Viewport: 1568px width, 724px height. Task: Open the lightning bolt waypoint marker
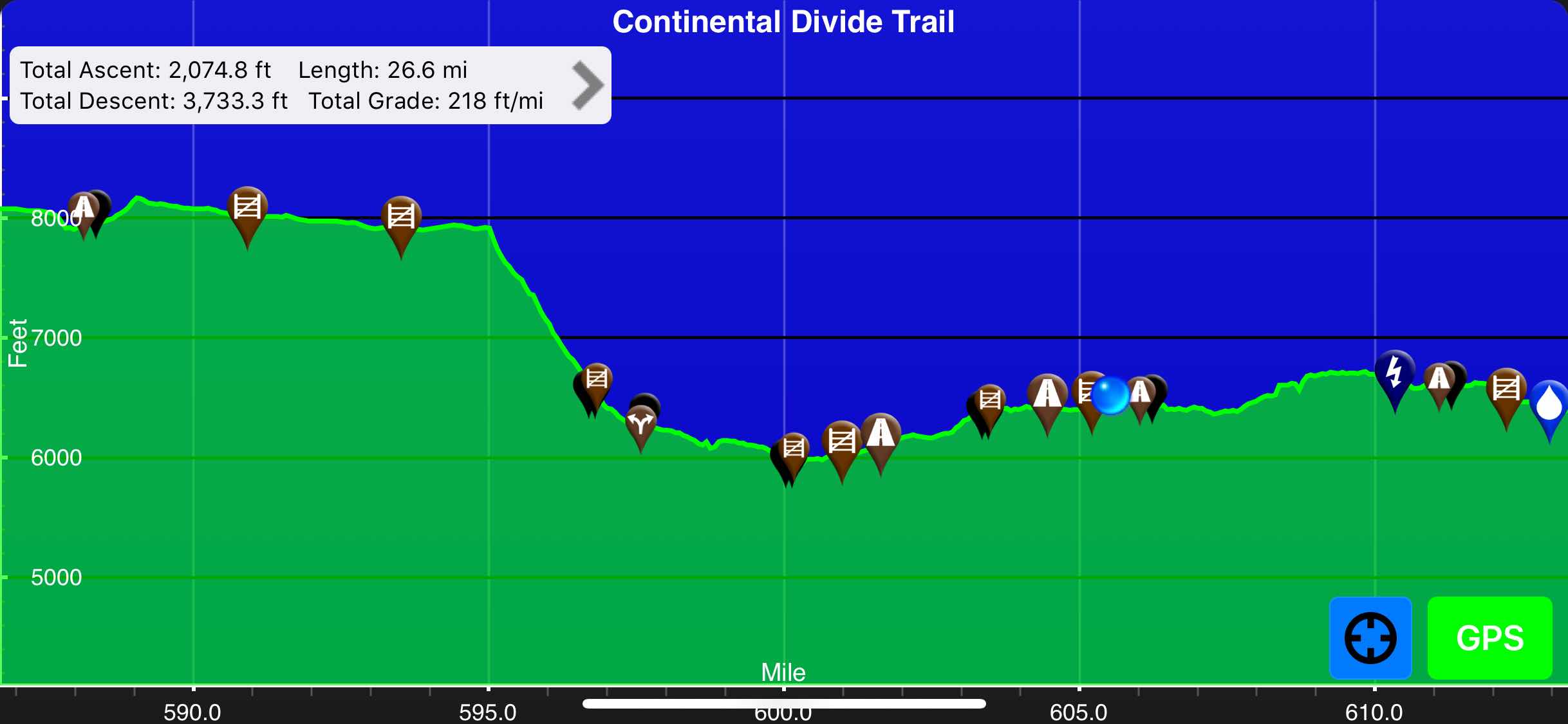(1394, 371)
